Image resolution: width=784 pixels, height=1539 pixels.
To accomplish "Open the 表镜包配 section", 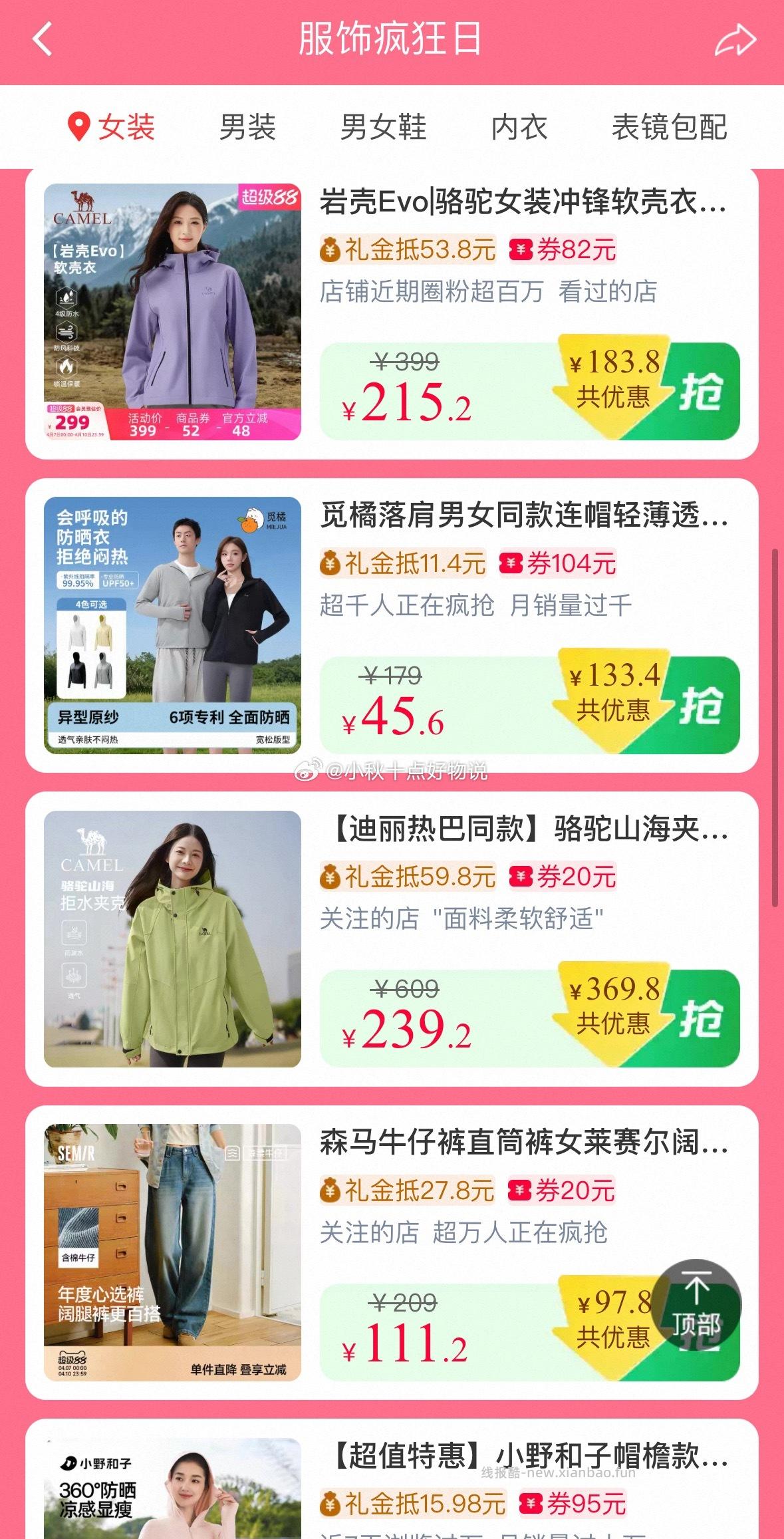I will [668, 128].
